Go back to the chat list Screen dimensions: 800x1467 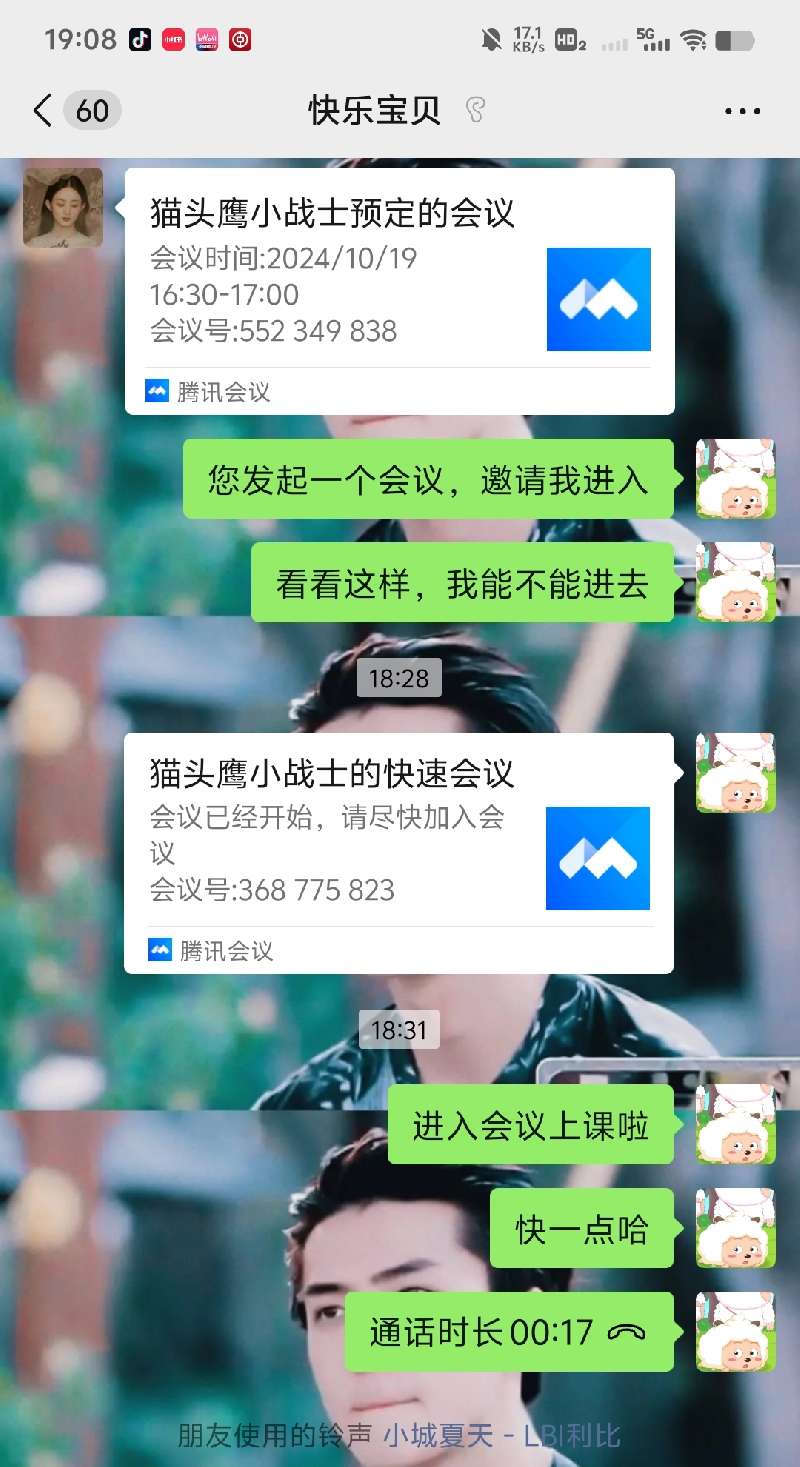(x=42, y=110)
